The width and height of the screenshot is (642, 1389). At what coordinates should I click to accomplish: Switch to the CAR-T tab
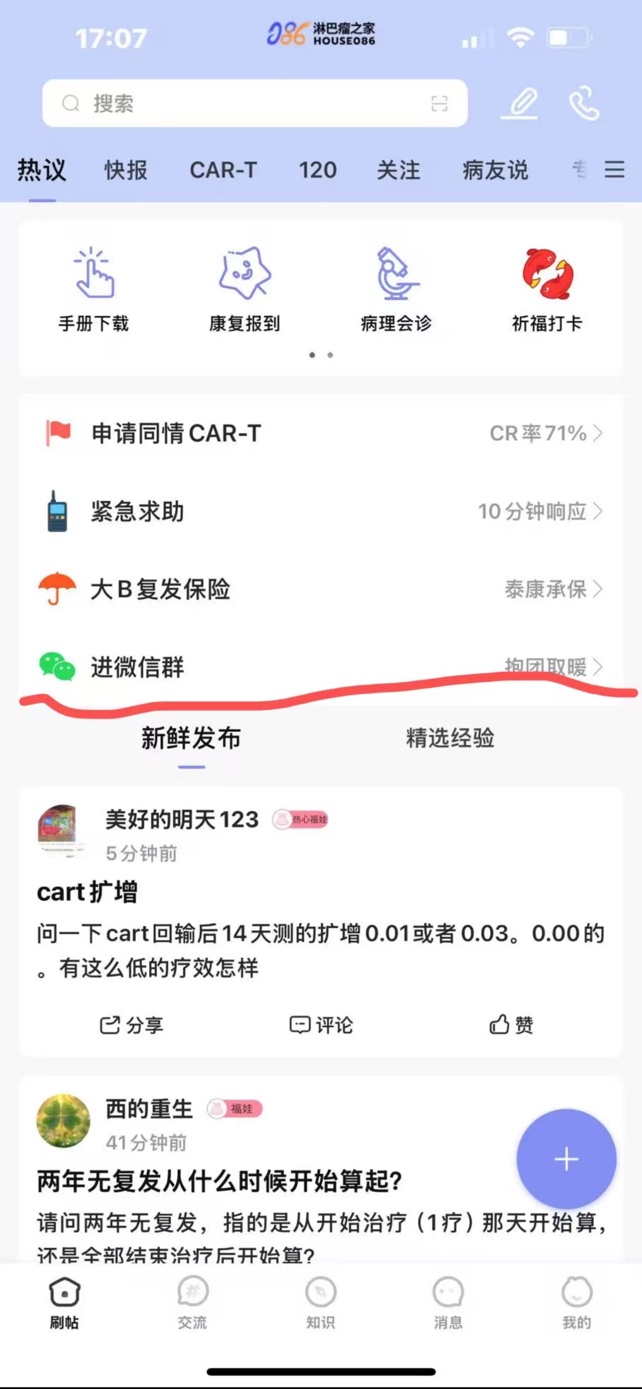[x=223, y=170]
